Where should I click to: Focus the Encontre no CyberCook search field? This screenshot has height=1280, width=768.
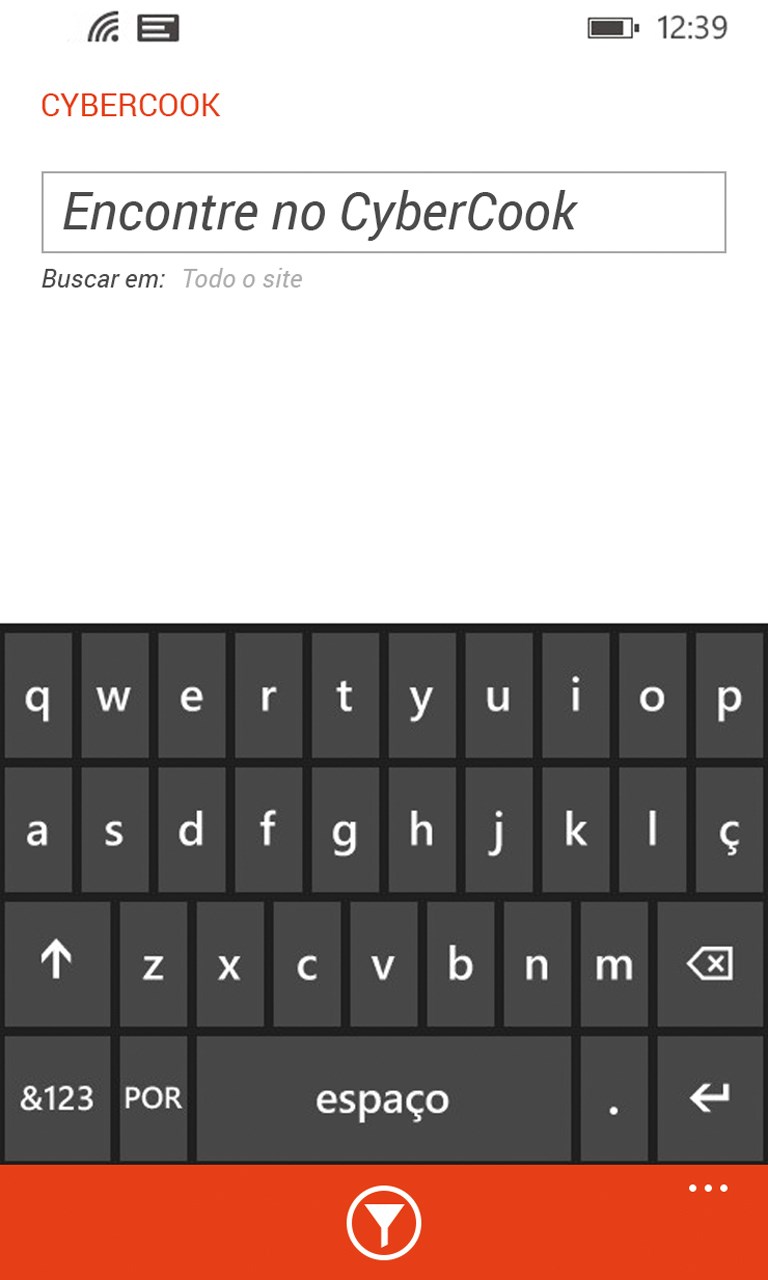coord(383,212)
